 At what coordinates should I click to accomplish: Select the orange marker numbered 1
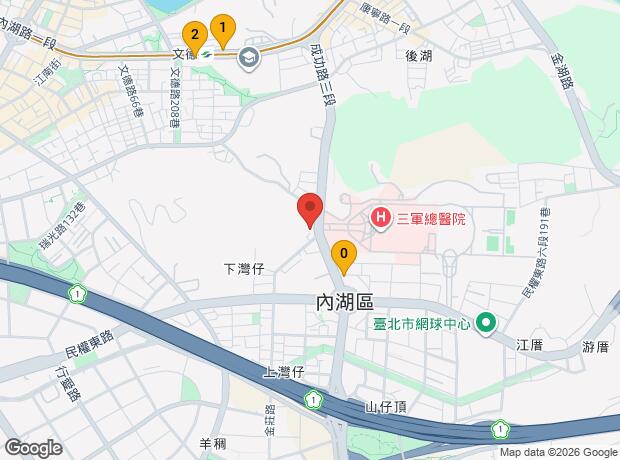(x=223, y=32)
